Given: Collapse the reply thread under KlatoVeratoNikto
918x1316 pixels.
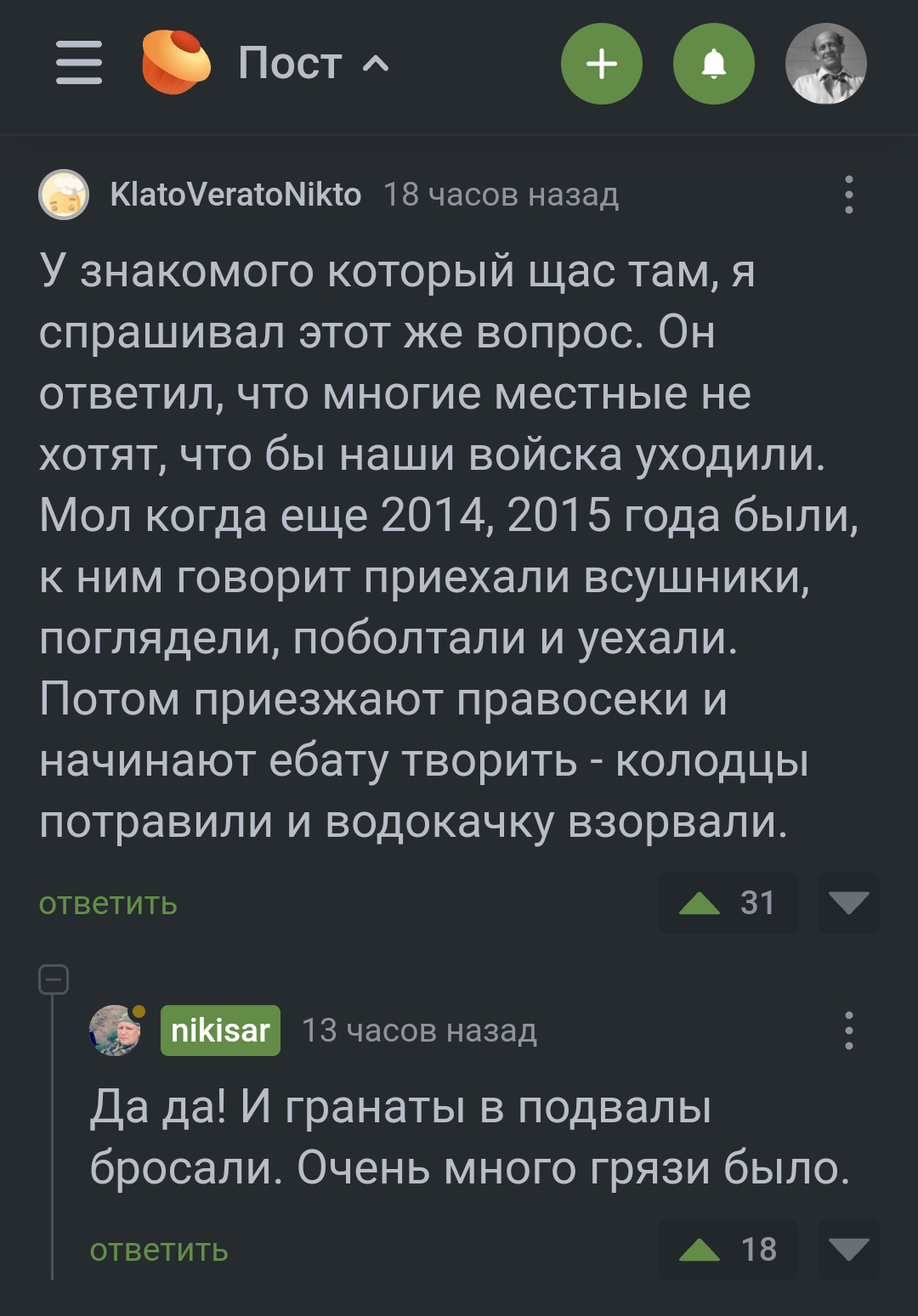Looking at the screenshot, I should (x=54, y=980).
